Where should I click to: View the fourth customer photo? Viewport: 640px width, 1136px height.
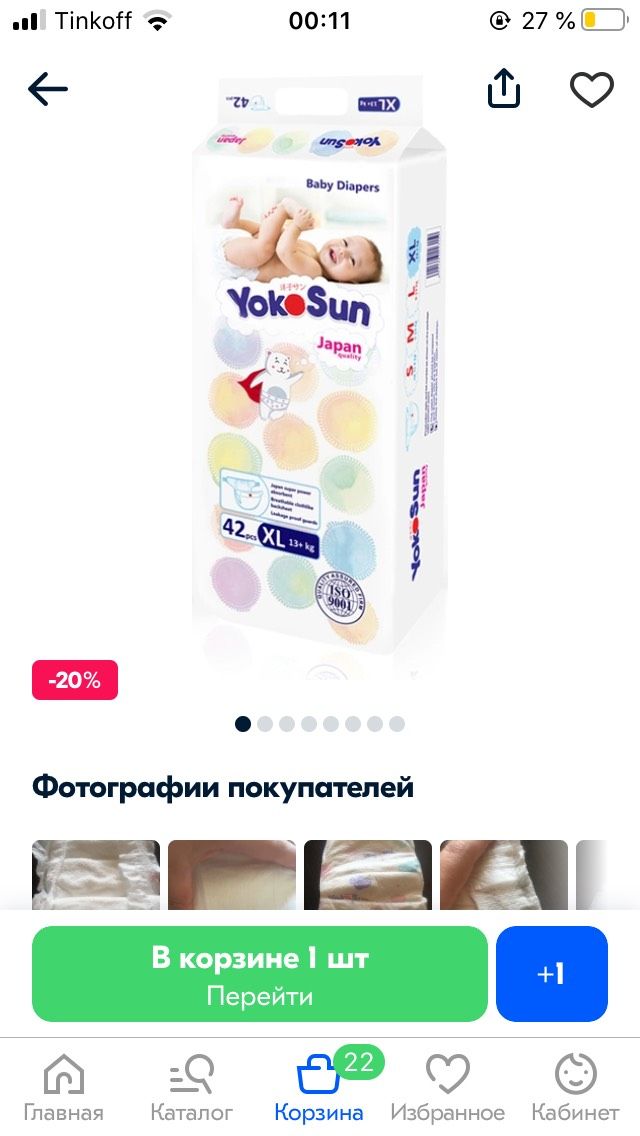click(x=504, y=874)
